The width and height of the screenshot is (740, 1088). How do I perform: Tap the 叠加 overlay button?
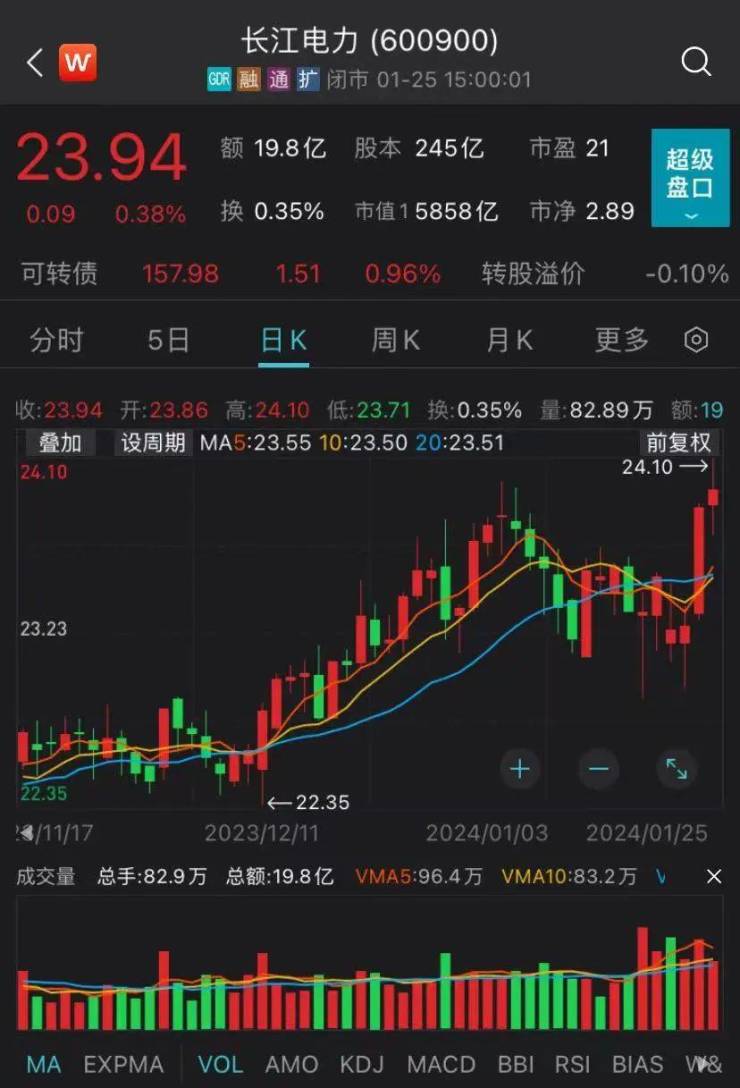tap(60, 443)
